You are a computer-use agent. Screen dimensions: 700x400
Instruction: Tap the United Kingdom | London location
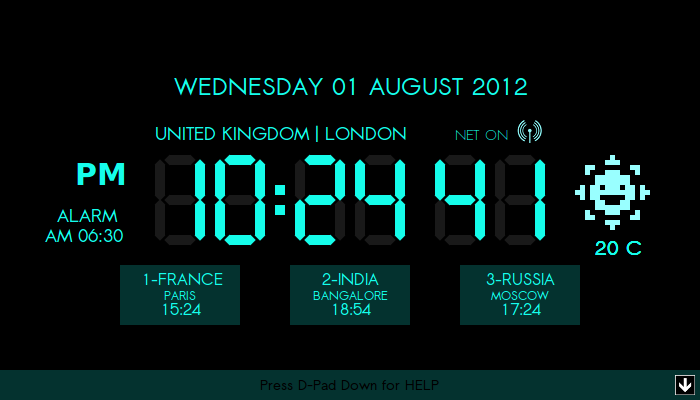280,133
